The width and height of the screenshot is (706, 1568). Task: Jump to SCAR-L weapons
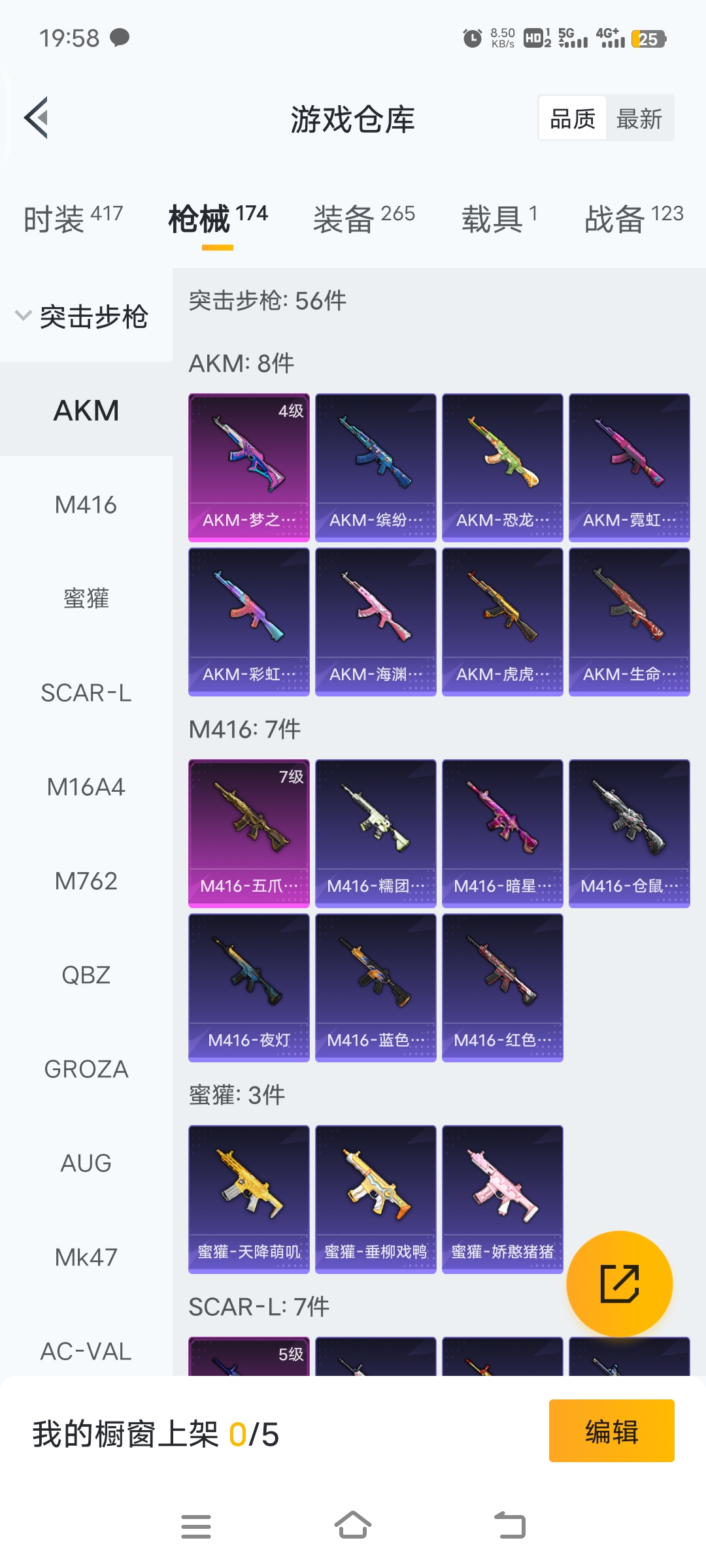[86, 693]
